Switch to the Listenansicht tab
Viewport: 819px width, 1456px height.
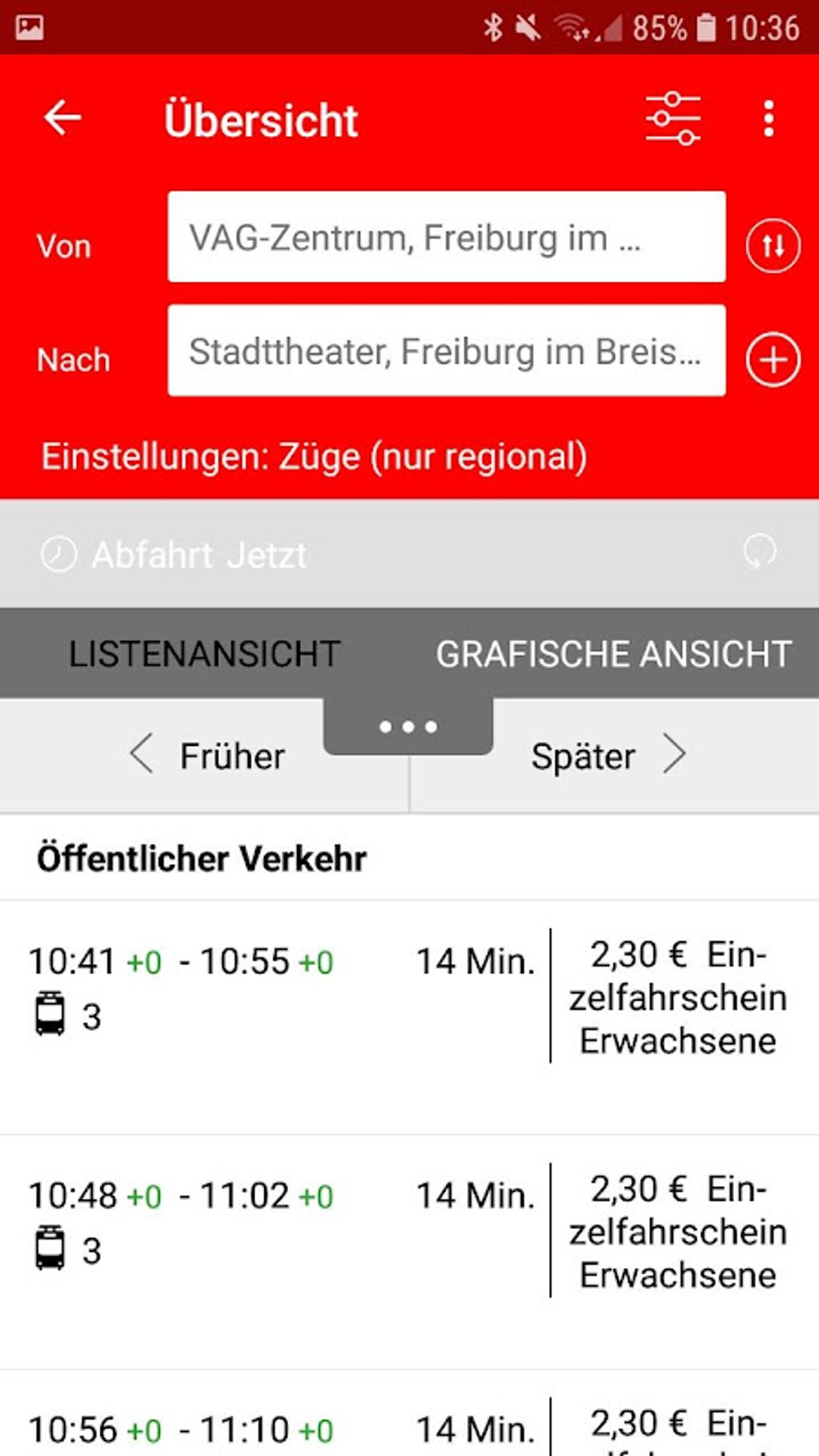pos(205,654)
